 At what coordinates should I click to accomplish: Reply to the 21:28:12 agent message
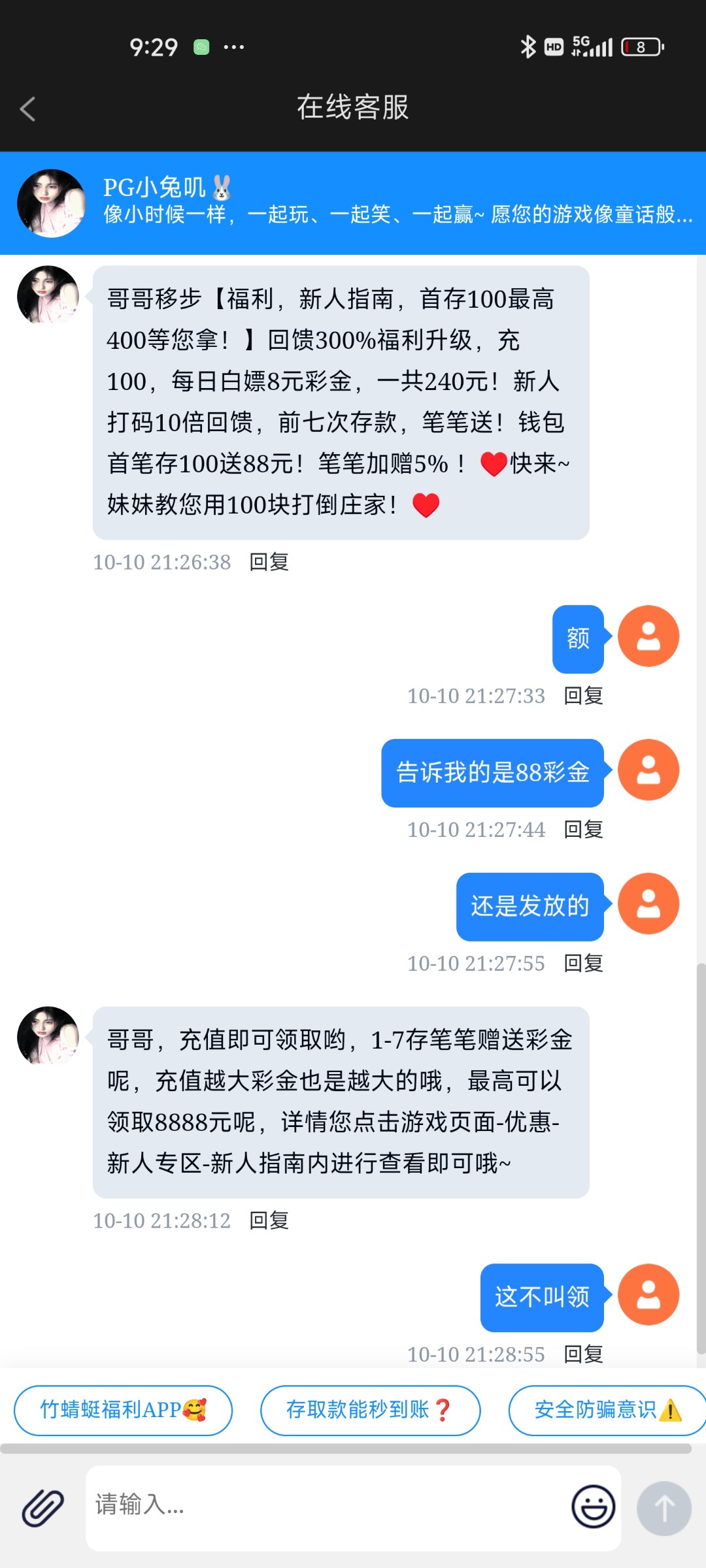[x=269, y=1220]
